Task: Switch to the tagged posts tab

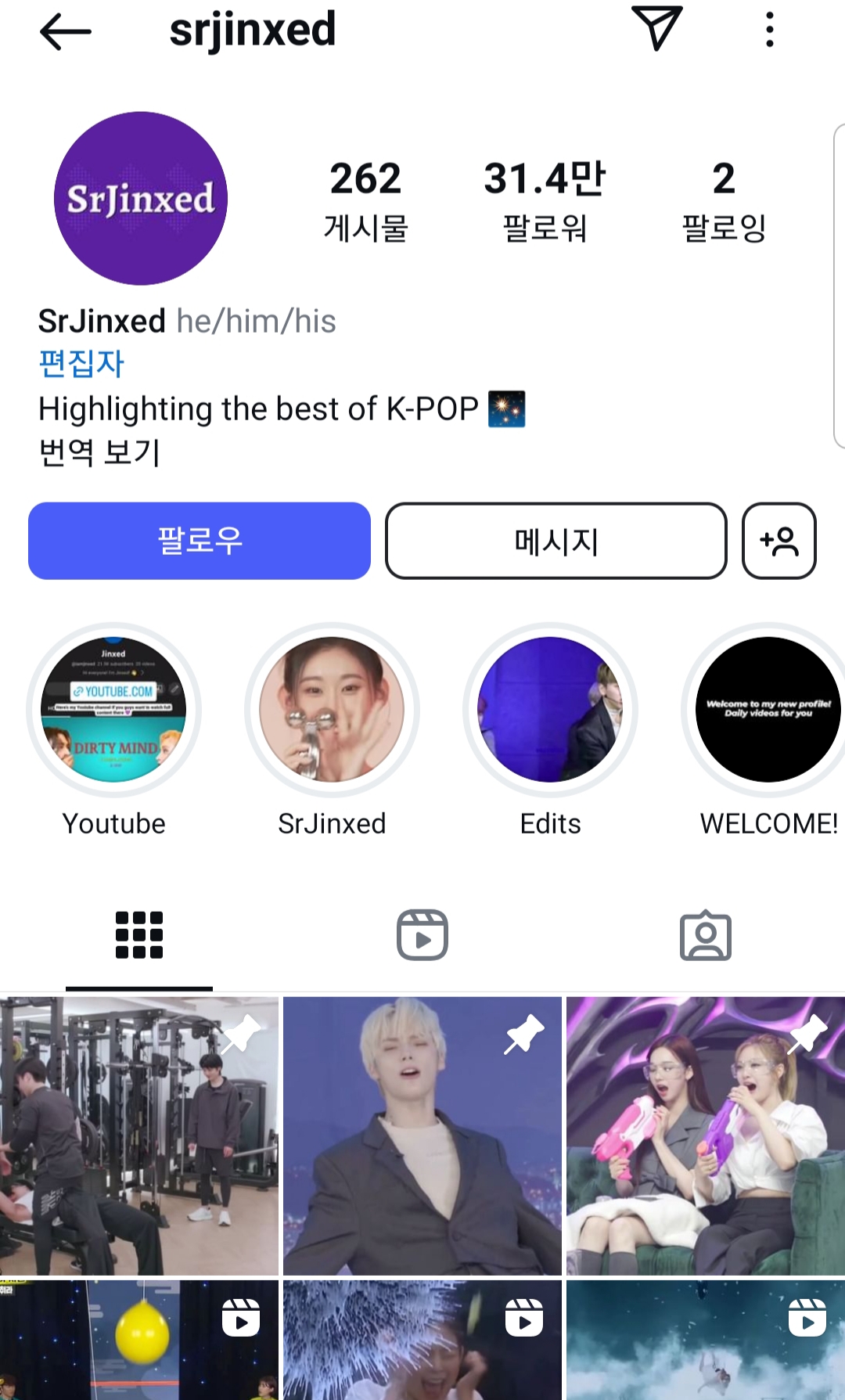Action: [x=706, y=935]
